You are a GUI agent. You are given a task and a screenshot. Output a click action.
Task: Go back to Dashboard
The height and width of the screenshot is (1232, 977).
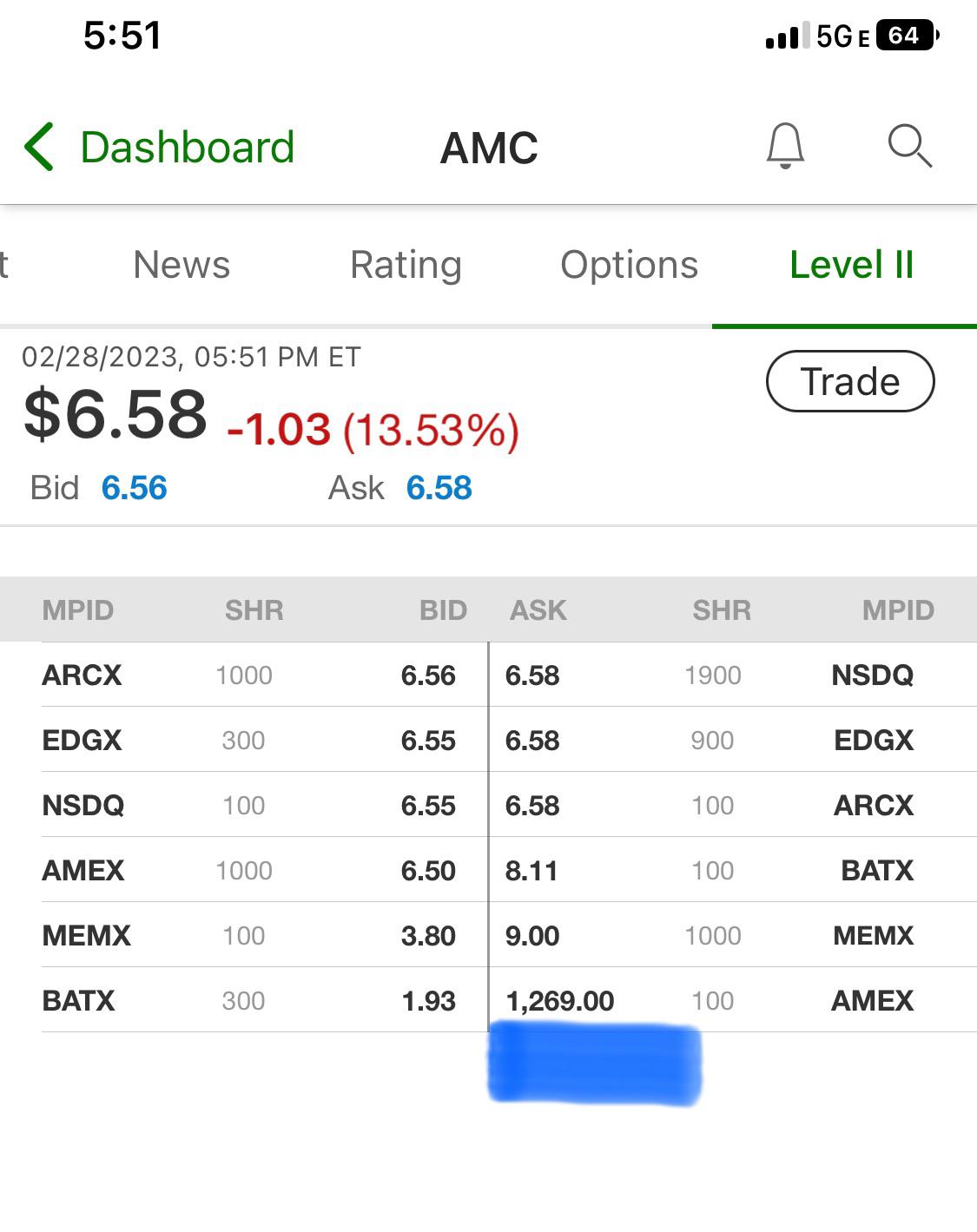pyautogui.click(x=161, y=147)
